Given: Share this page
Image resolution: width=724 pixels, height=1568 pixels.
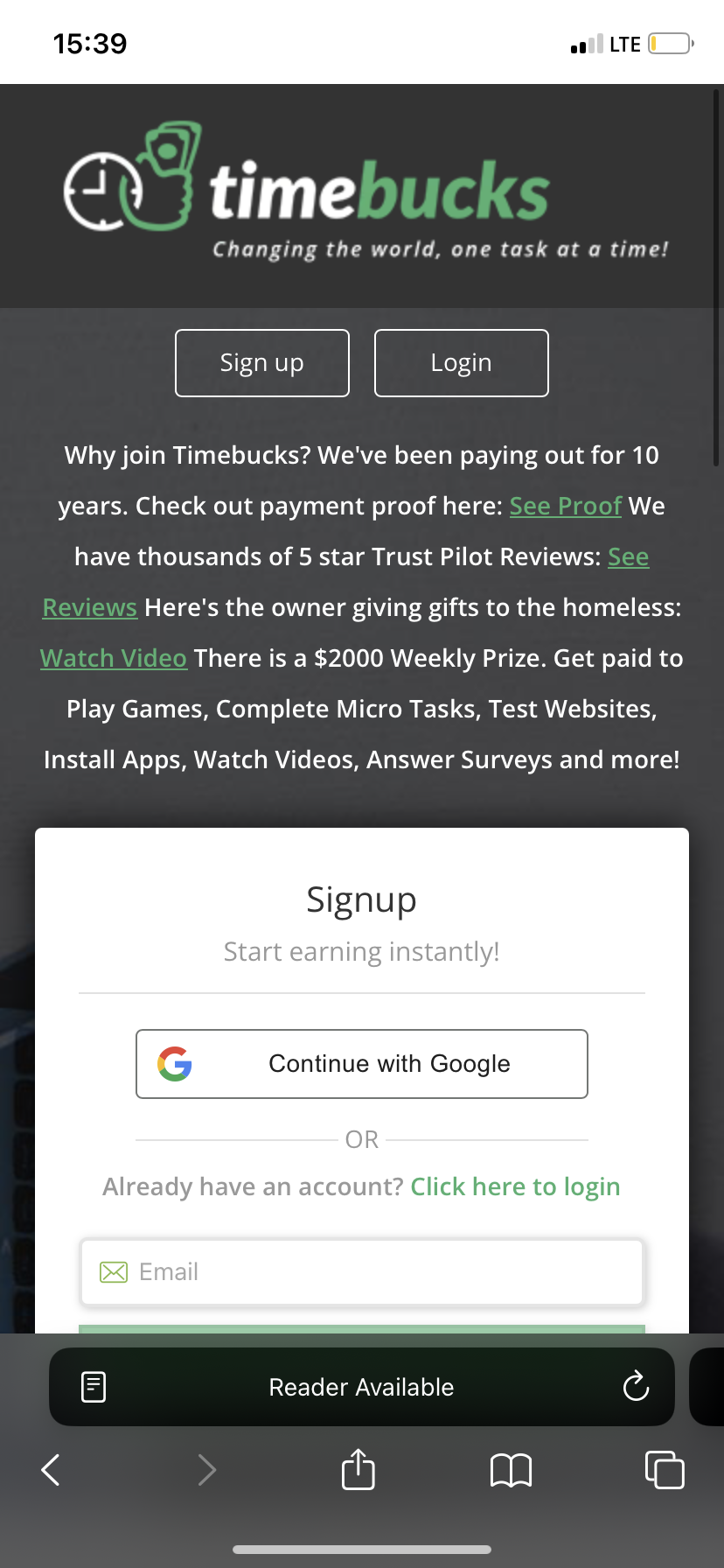Looking at the screenshot, I should click(x=359, y=1469).
